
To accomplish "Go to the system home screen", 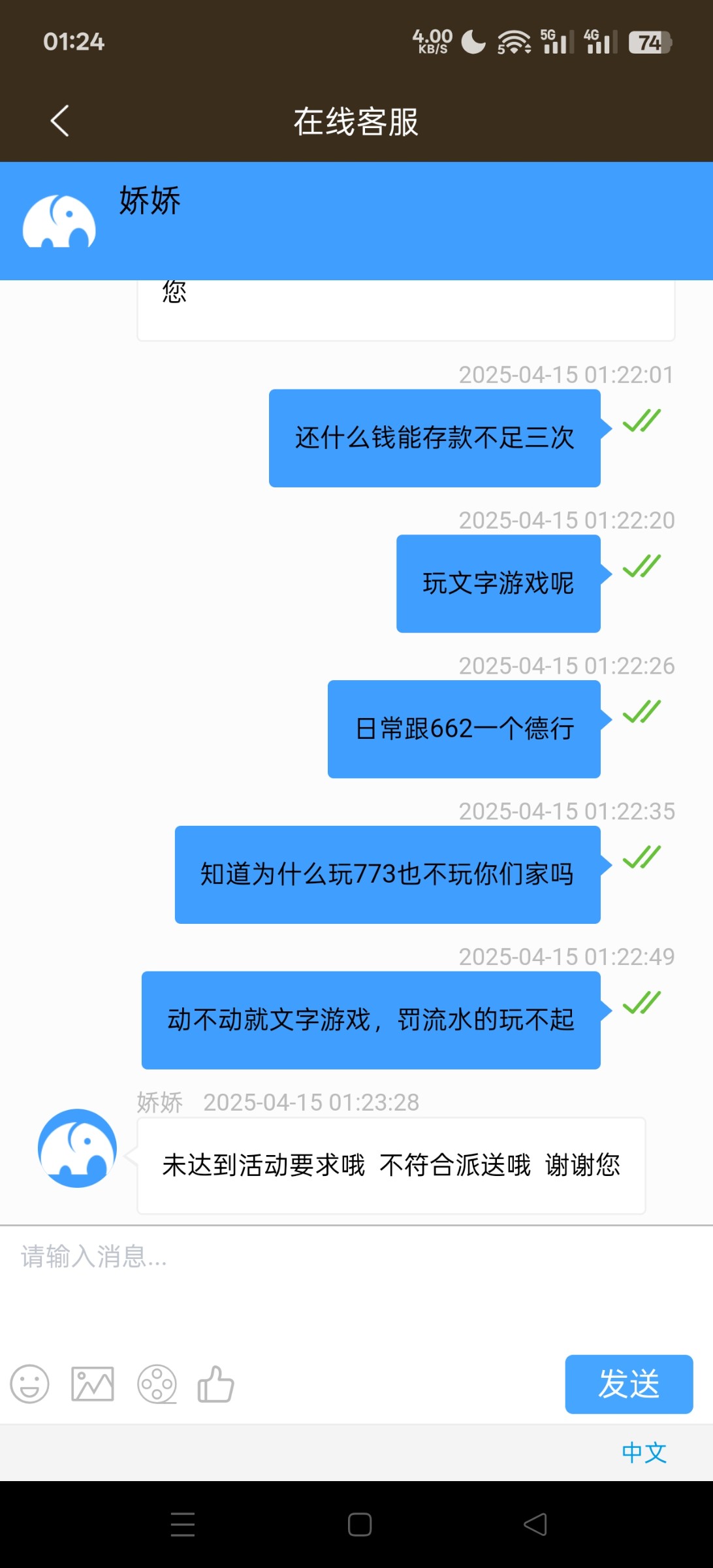I will coord(360,1524).
